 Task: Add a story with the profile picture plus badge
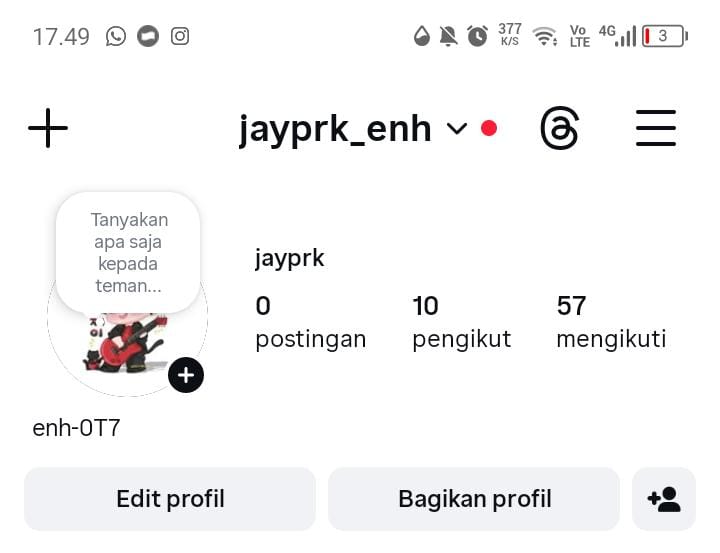tap(186, 375)
